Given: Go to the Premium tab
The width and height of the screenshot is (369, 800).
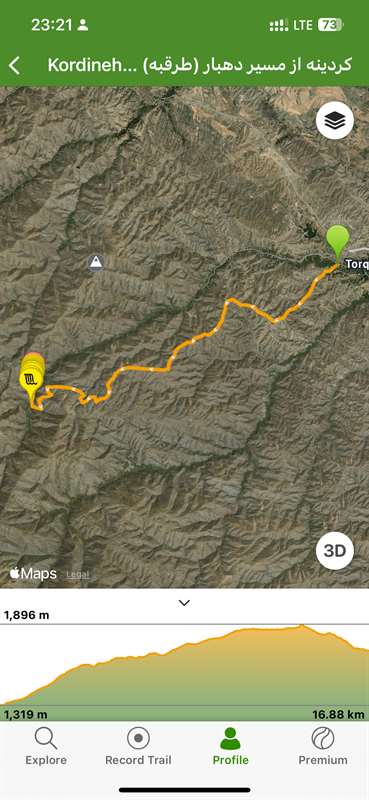Looking at the screenshot, I should tap(323, 746).
